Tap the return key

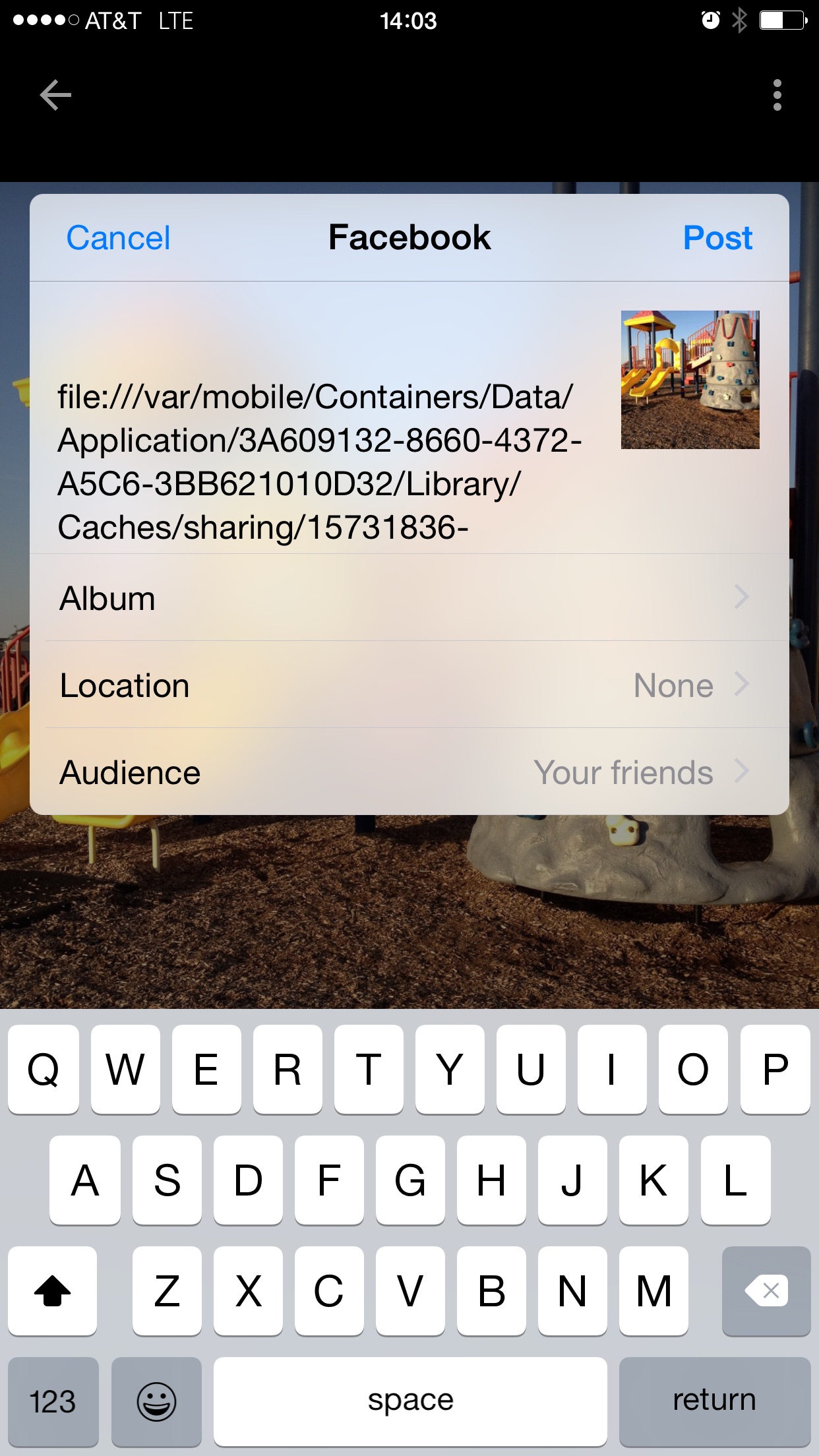(714, 1401)
